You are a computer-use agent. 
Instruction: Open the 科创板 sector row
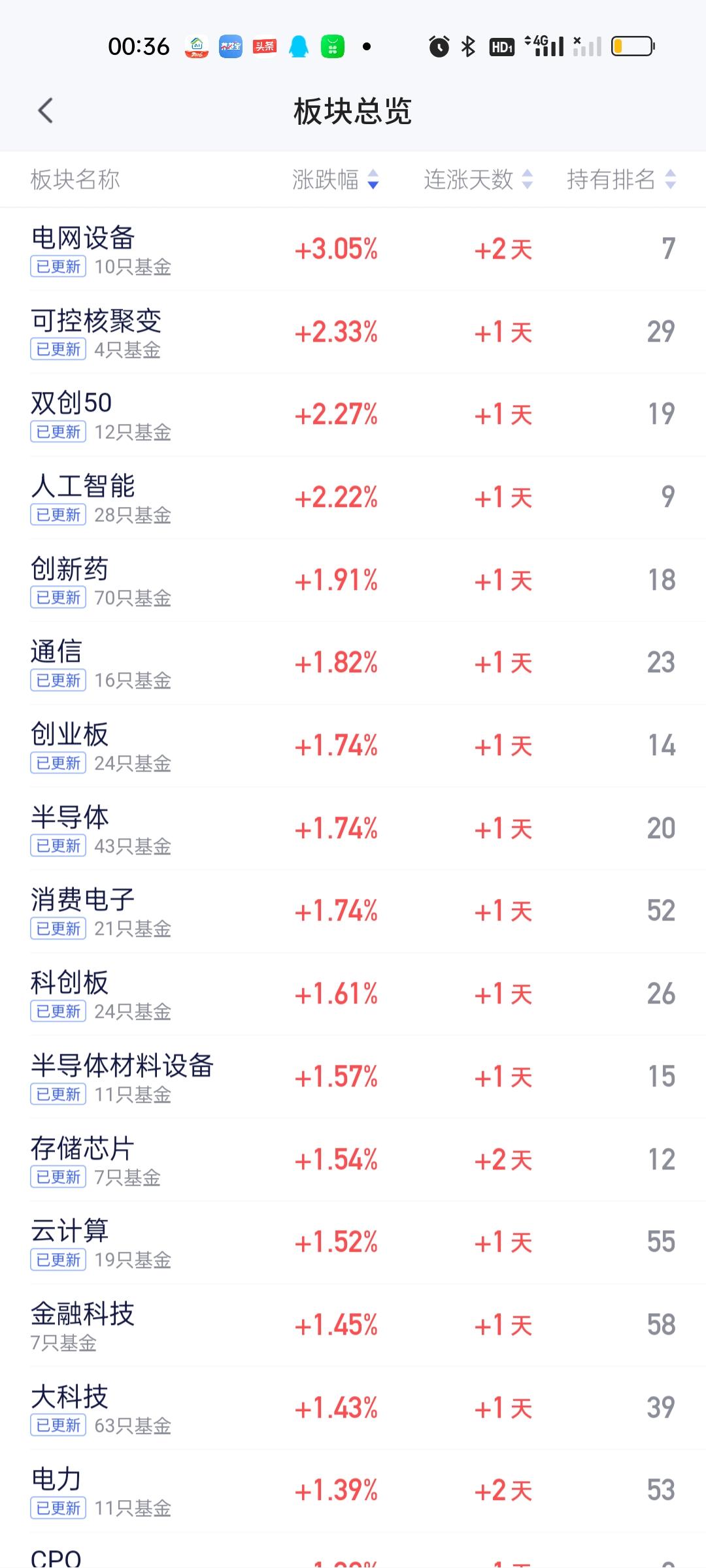click(353, 994)
